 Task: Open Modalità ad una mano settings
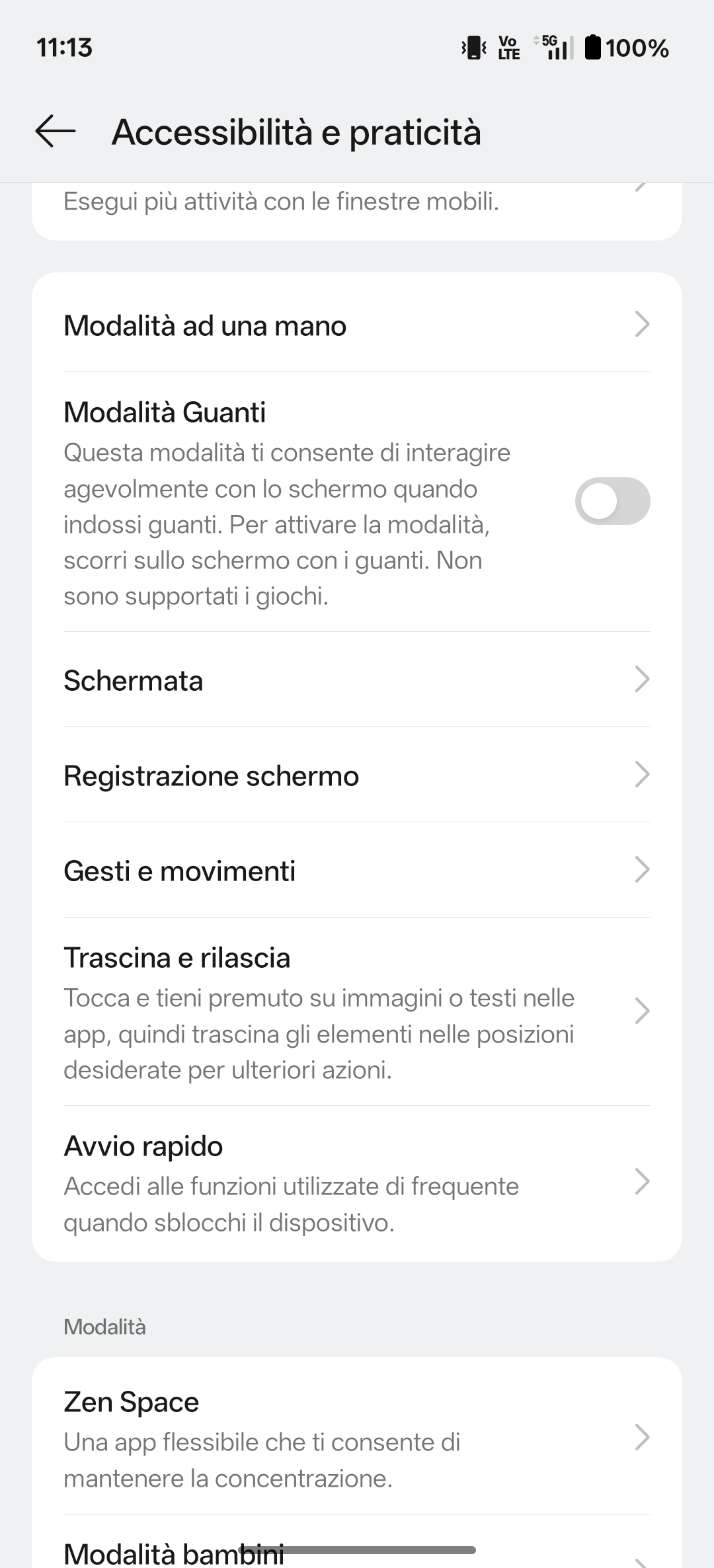click(357, 325)
